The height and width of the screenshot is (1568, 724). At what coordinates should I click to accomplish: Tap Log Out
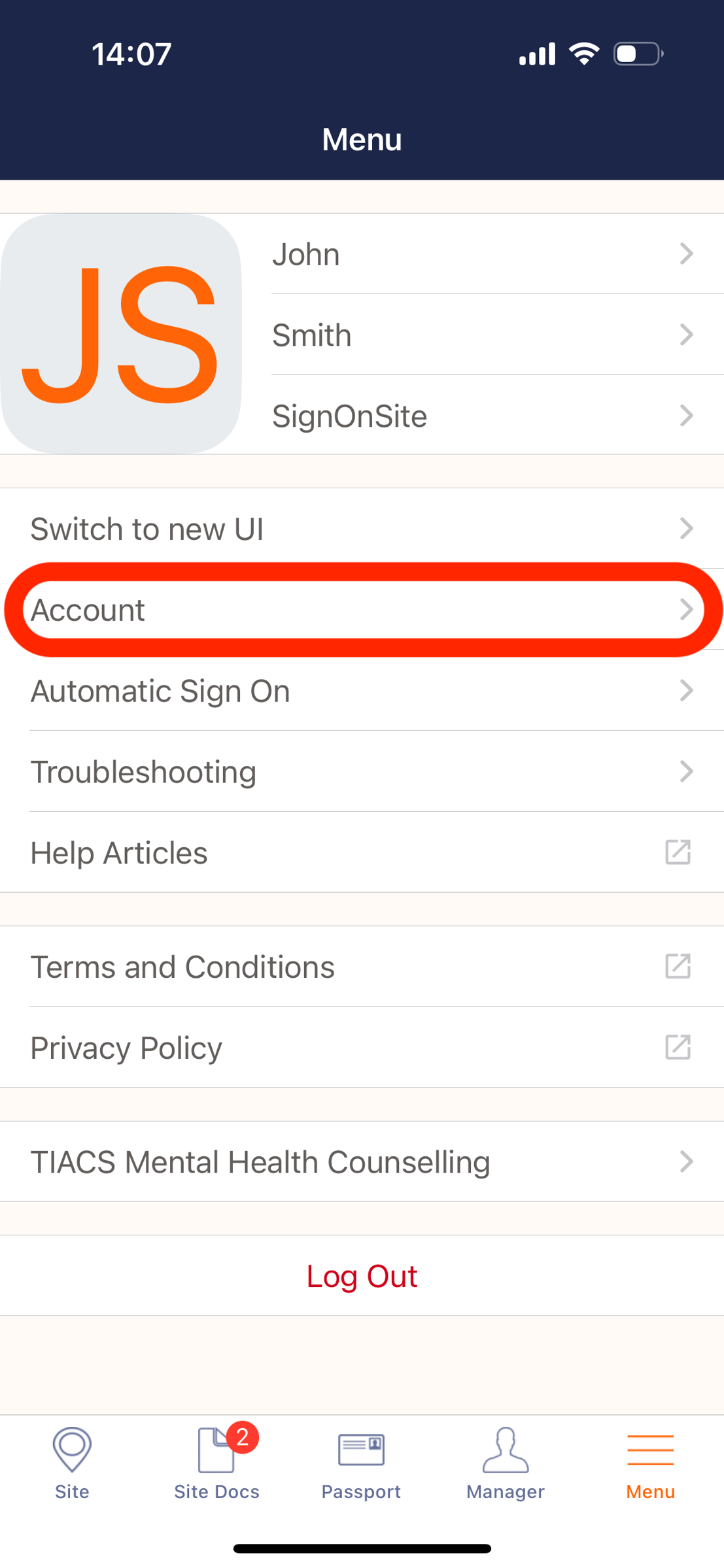point(362,1275)
